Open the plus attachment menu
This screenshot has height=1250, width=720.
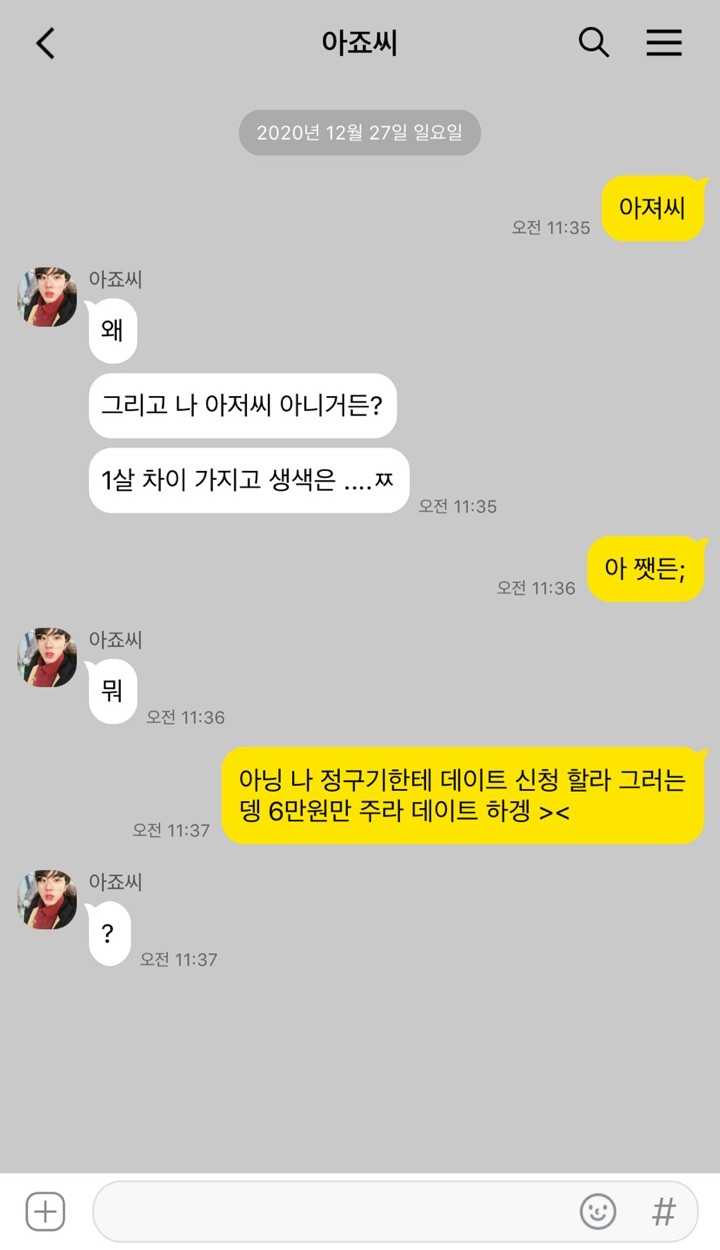45,1212
